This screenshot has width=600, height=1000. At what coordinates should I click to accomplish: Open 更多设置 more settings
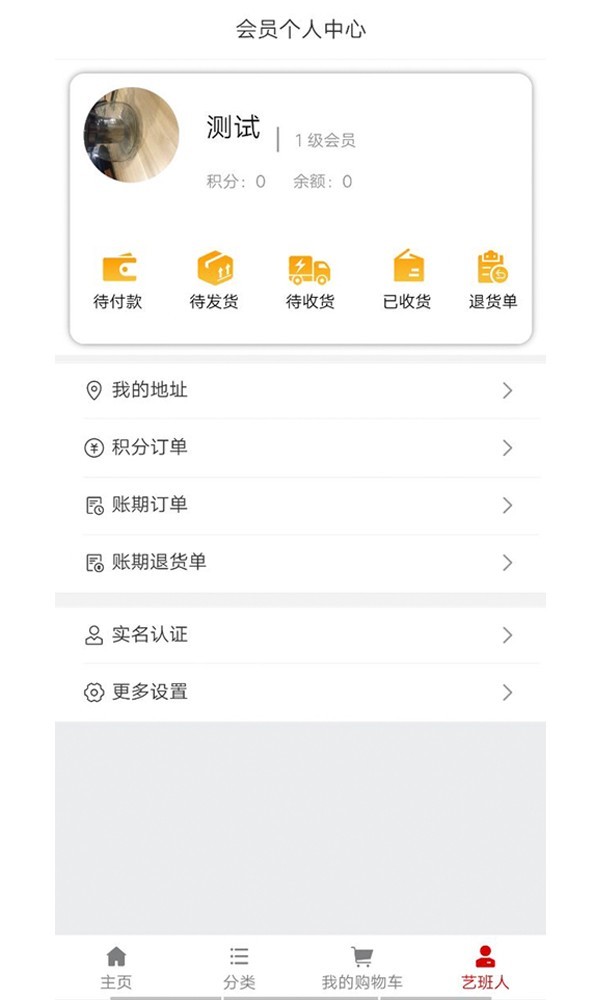pyautogui.click(x=300, y=692)
